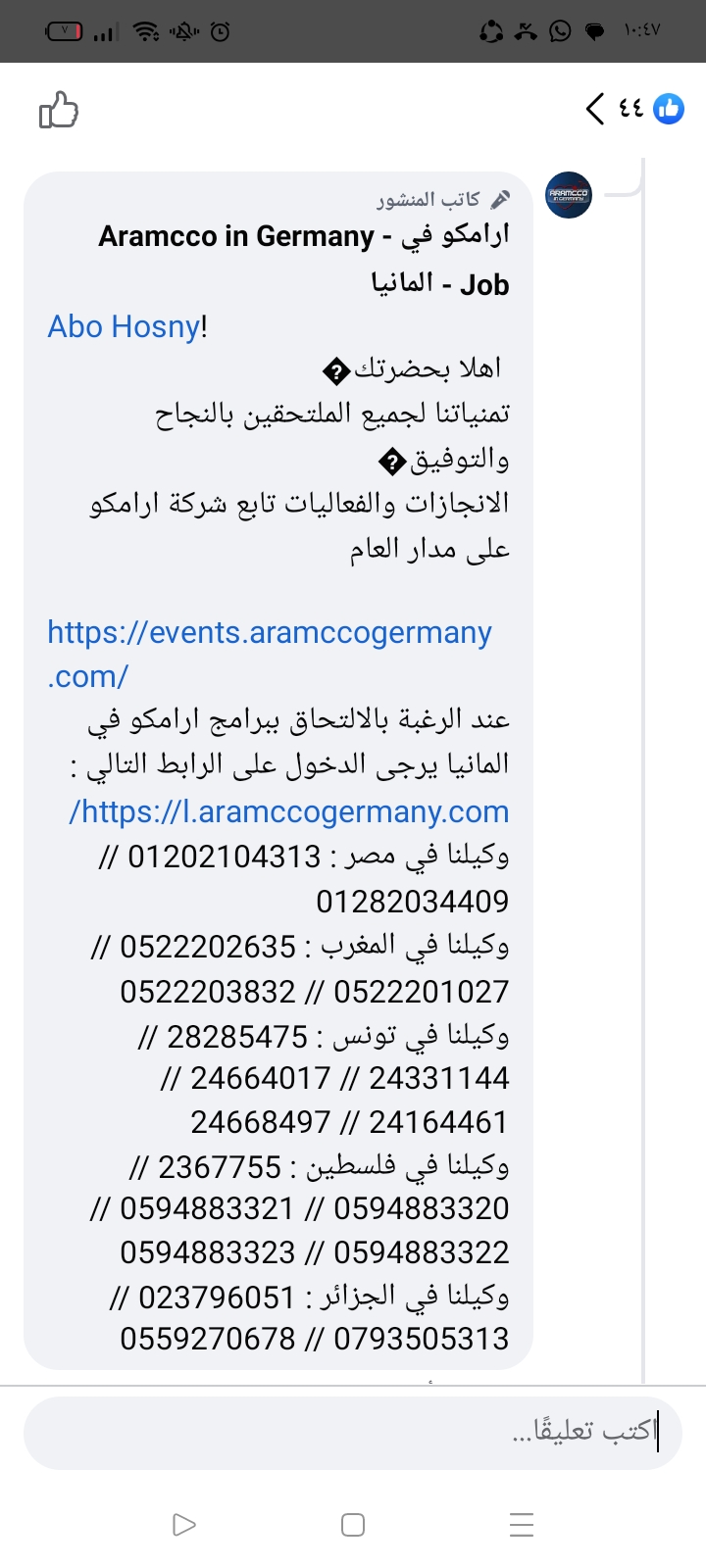This screenshot has width=706, height=1568.
Task: Open the tagged profile Abo Hosny
Action: pyautogui.click(x=124, y=326)
